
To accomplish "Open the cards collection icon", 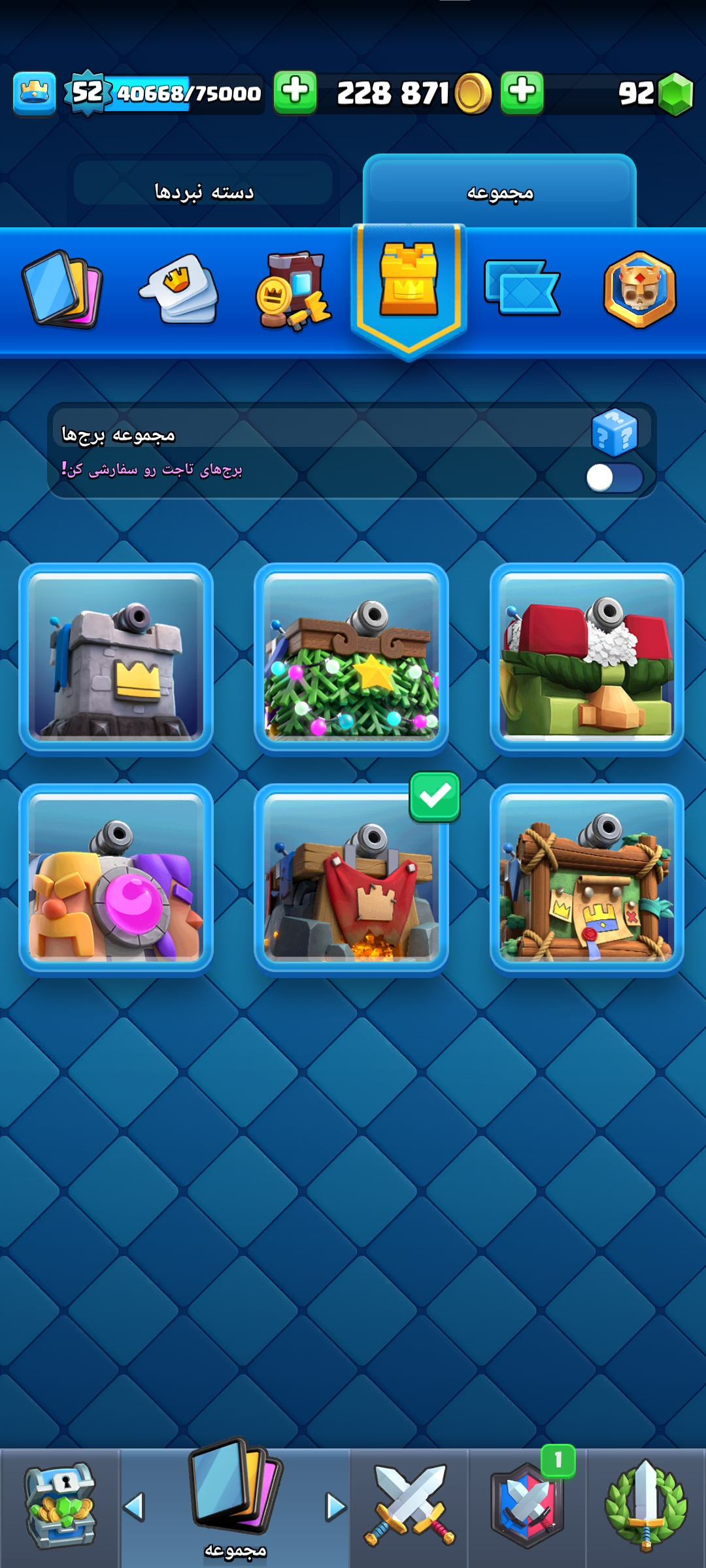I will click(x=61, y=289).
